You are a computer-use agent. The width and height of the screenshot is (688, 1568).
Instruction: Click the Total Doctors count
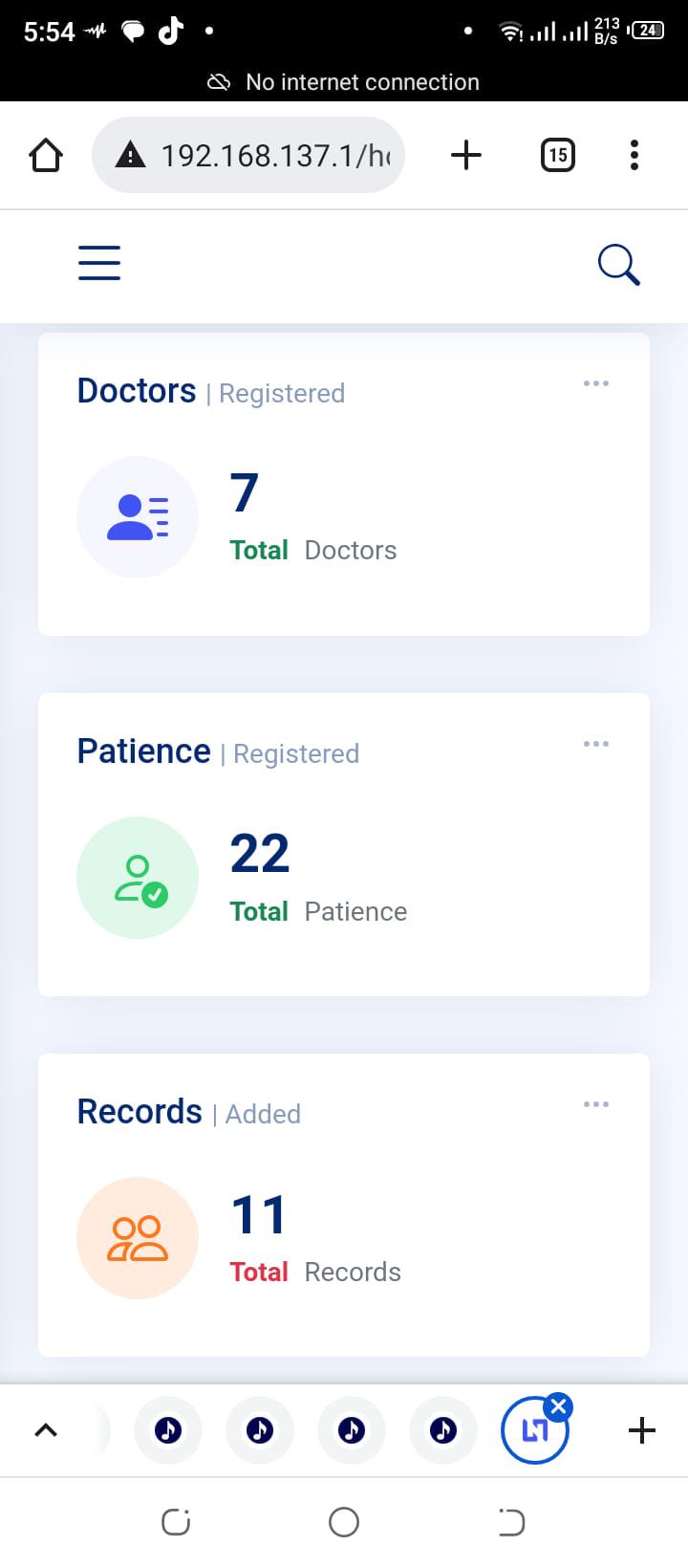point(244,492)
